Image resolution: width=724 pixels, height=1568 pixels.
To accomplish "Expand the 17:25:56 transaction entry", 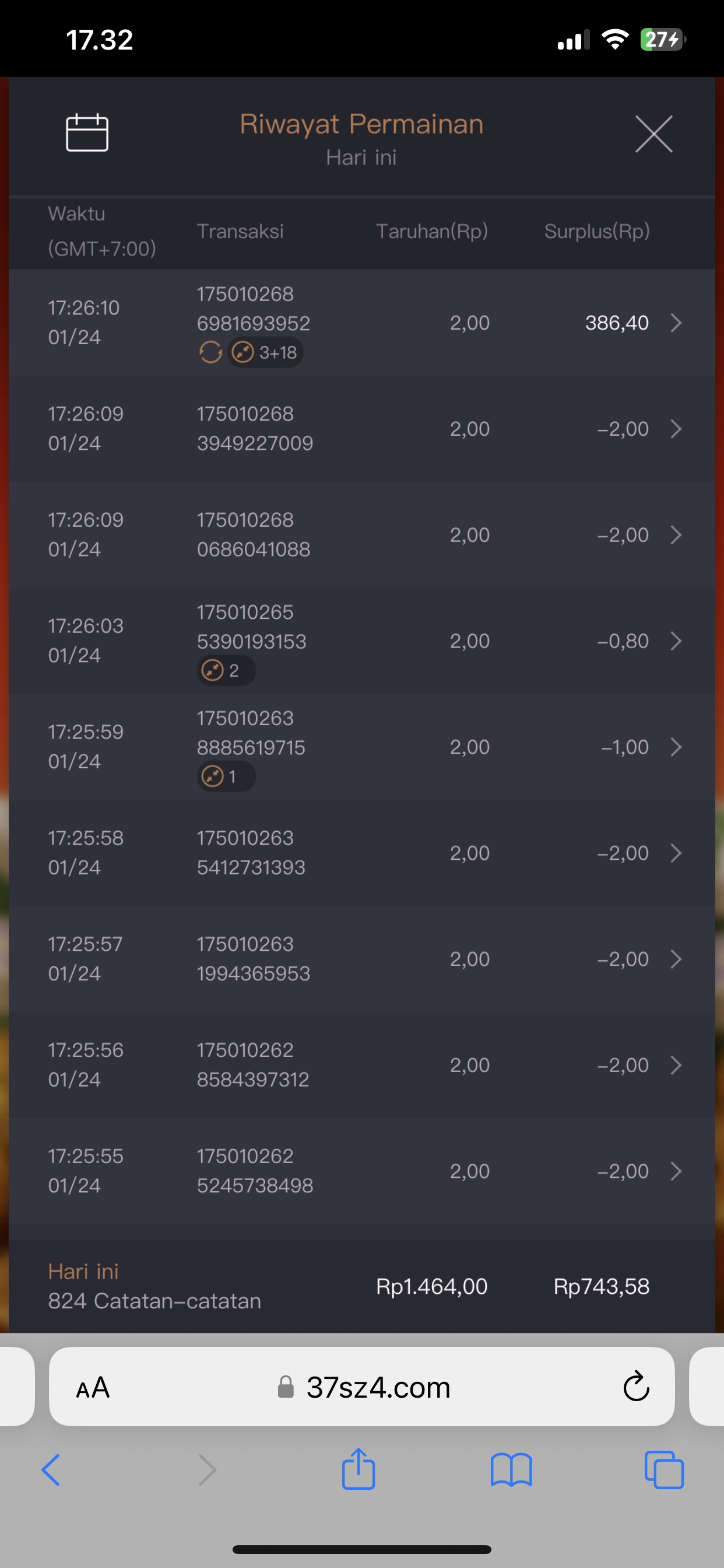I will (x=676, y=1065).
